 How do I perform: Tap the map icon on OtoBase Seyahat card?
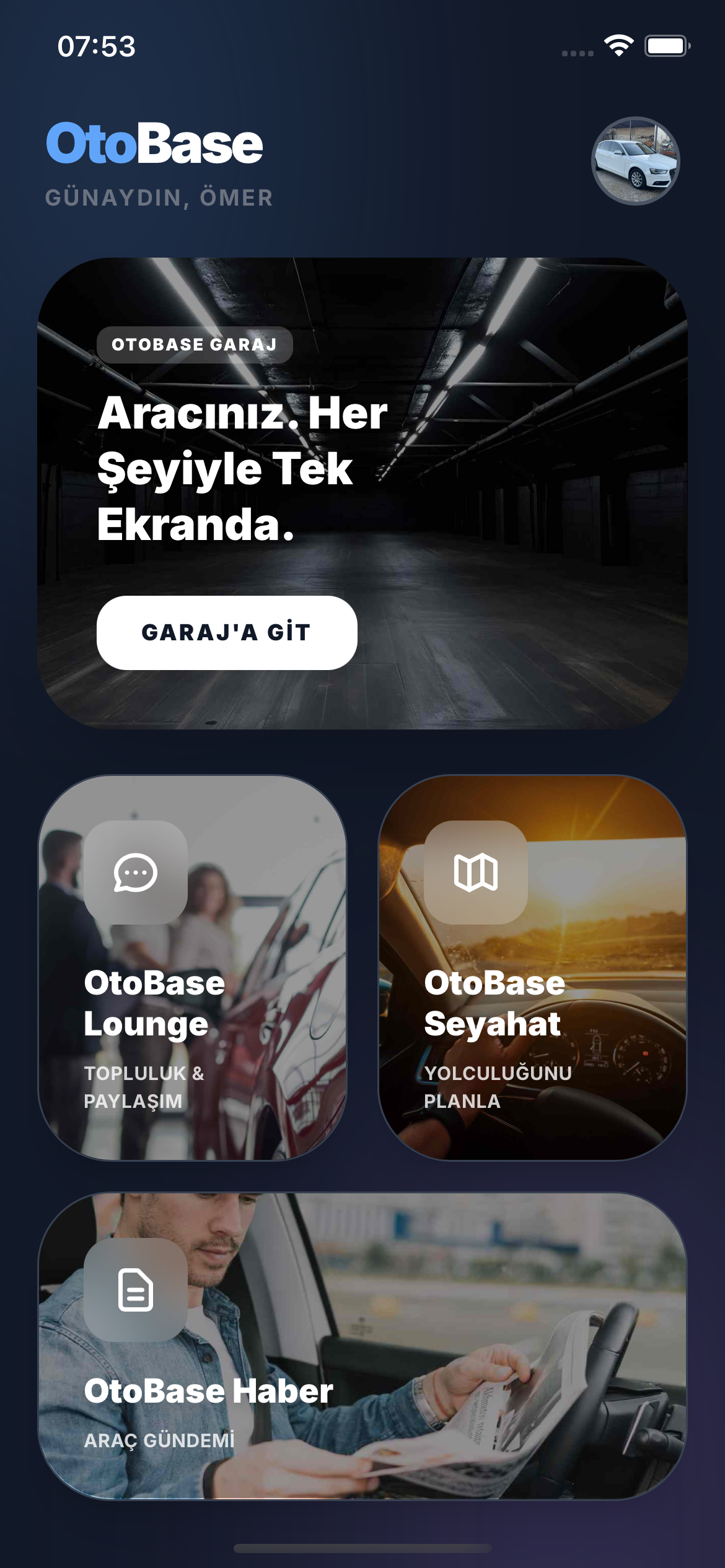pyautogui.click(x=475, y=873)
